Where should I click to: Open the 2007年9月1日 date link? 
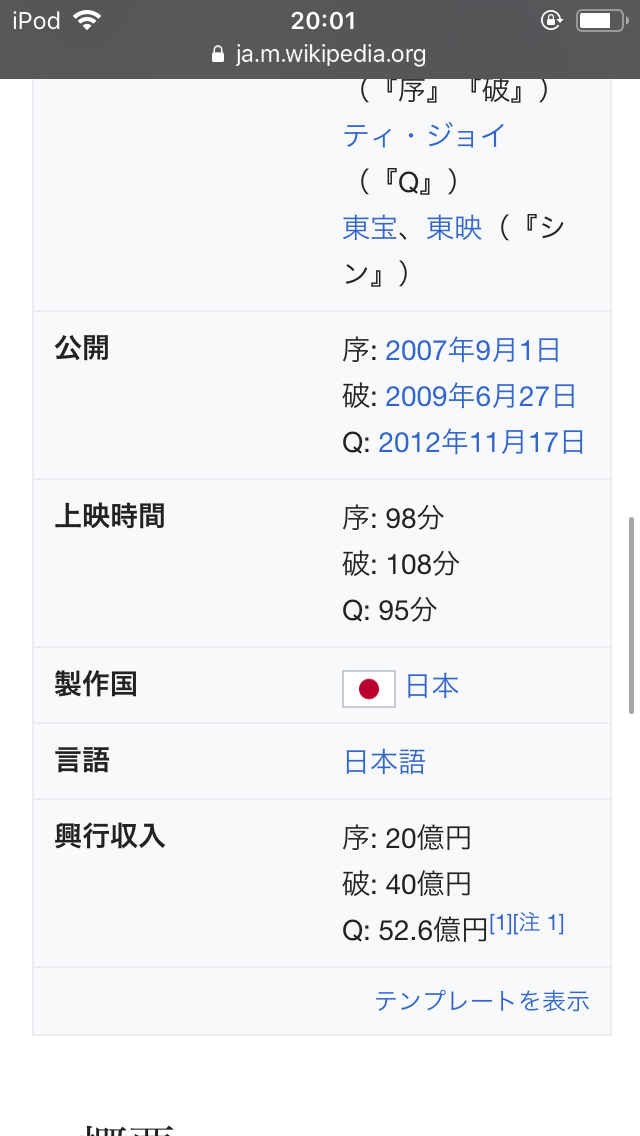(x=472, y=350)
